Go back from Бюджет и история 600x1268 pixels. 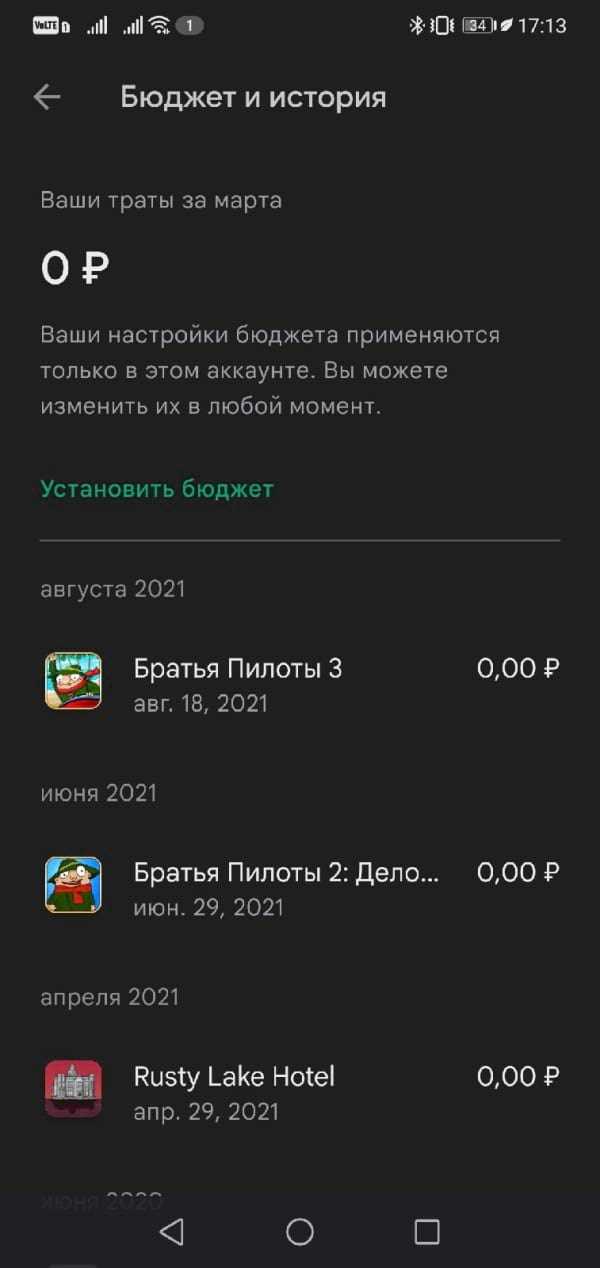pyautogui.click(x=47, y=97)
